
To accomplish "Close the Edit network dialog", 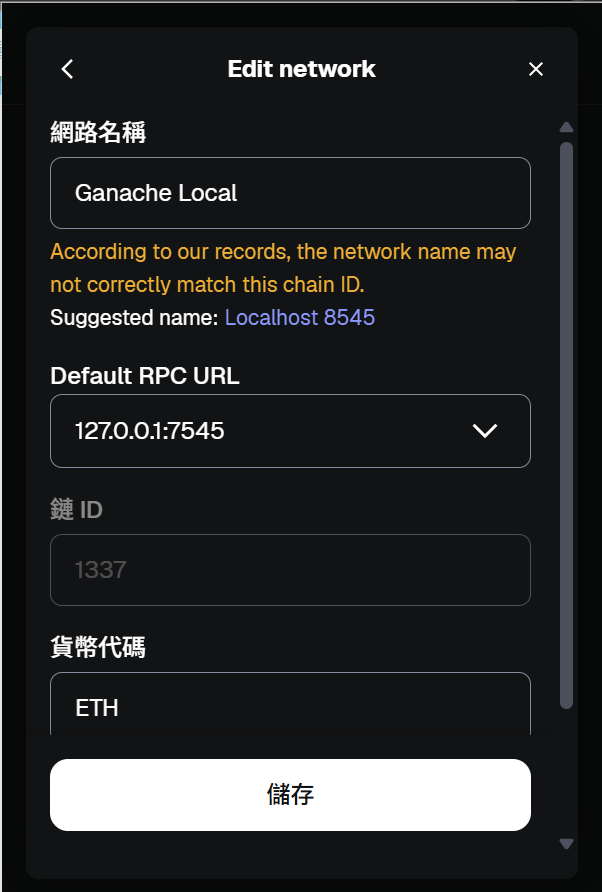I will pos(536,69).
